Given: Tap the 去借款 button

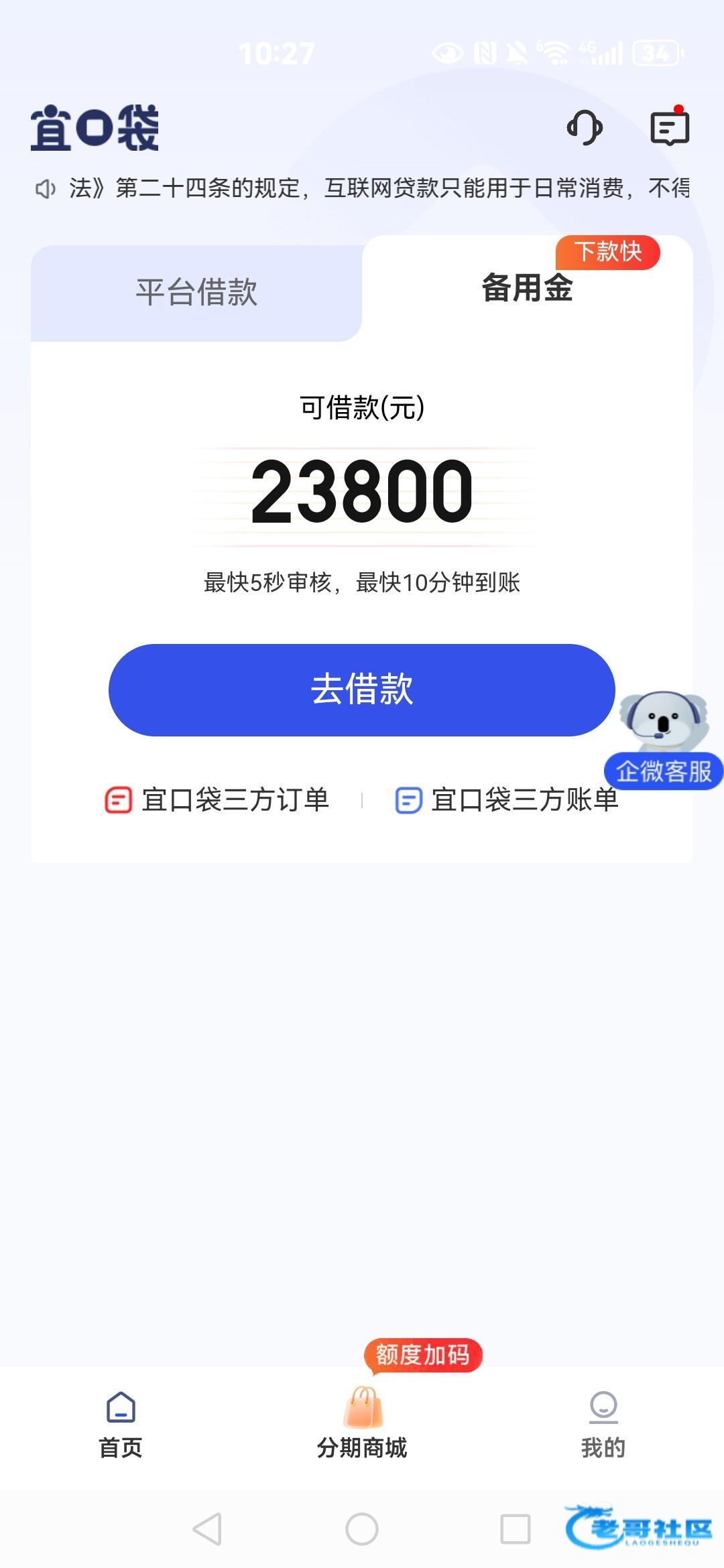Looking at the screenshot, I should 362,690.
